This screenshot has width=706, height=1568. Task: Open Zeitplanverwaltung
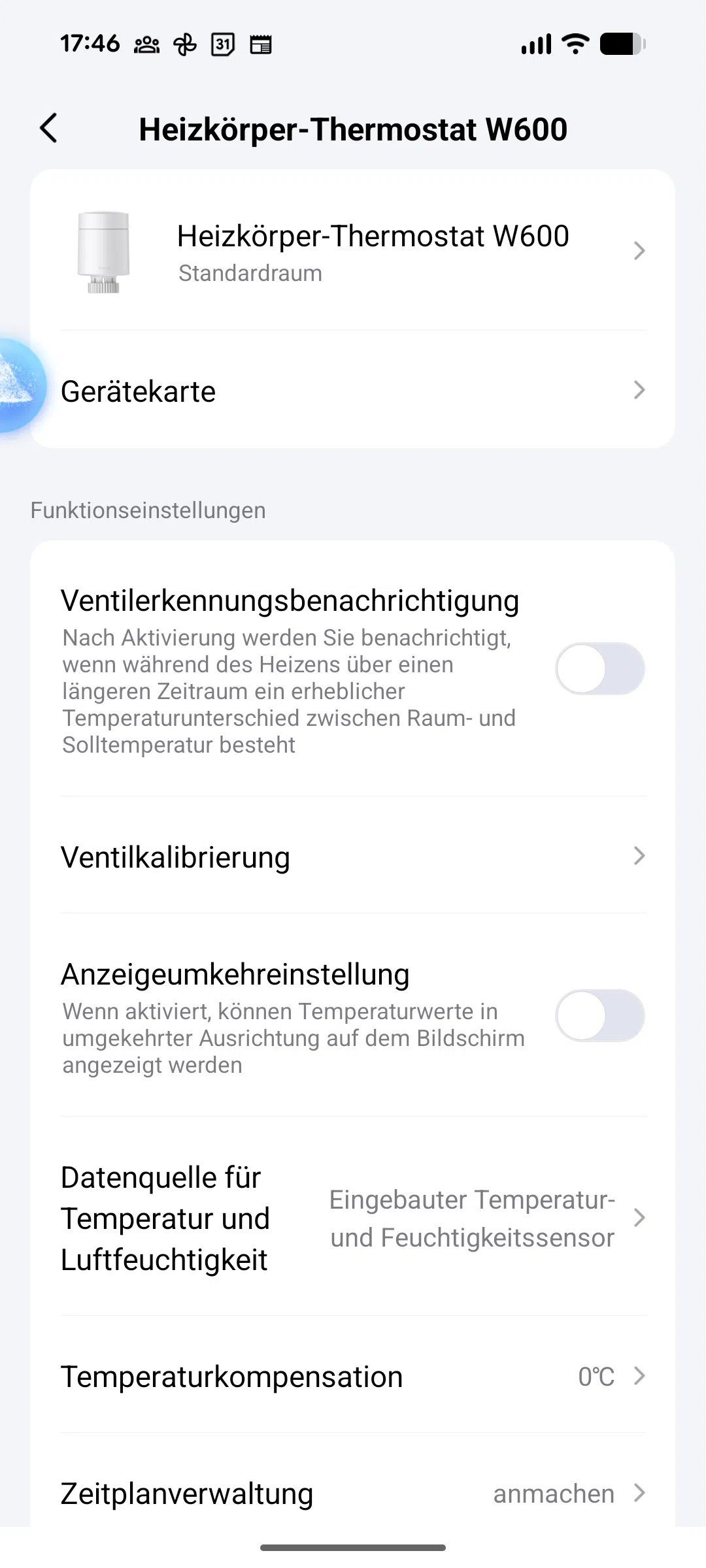pos(353,1493)
